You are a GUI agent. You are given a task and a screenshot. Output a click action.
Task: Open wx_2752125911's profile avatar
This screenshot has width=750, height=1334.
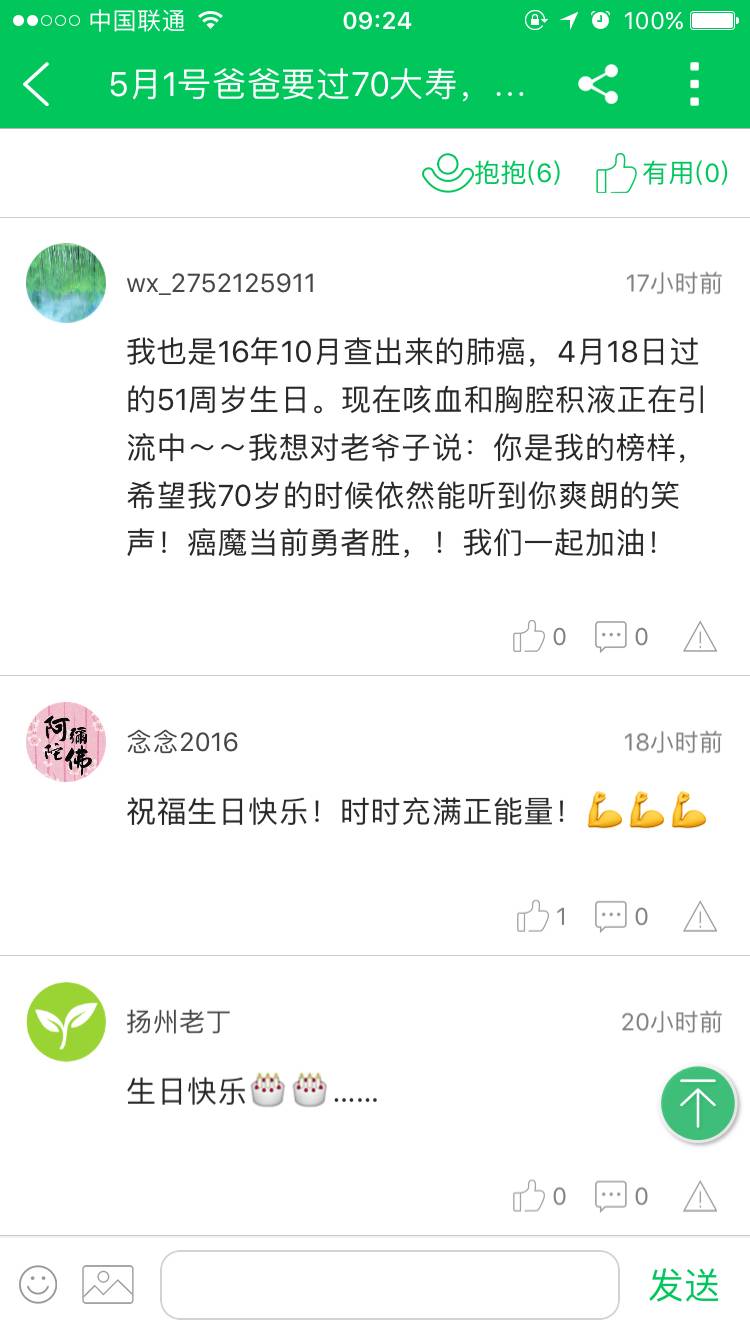[x=66, y=283]
